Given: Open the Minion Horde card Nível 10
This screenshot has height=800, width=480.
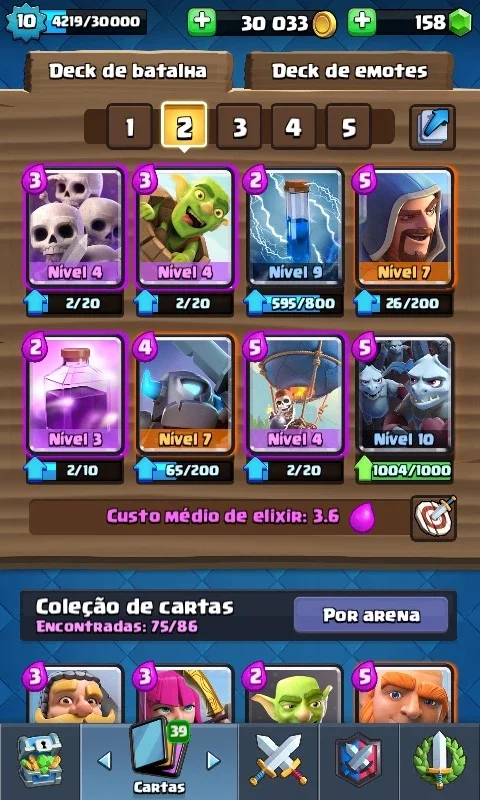Looking at the screenshot, I should click(x=405, y=394).
